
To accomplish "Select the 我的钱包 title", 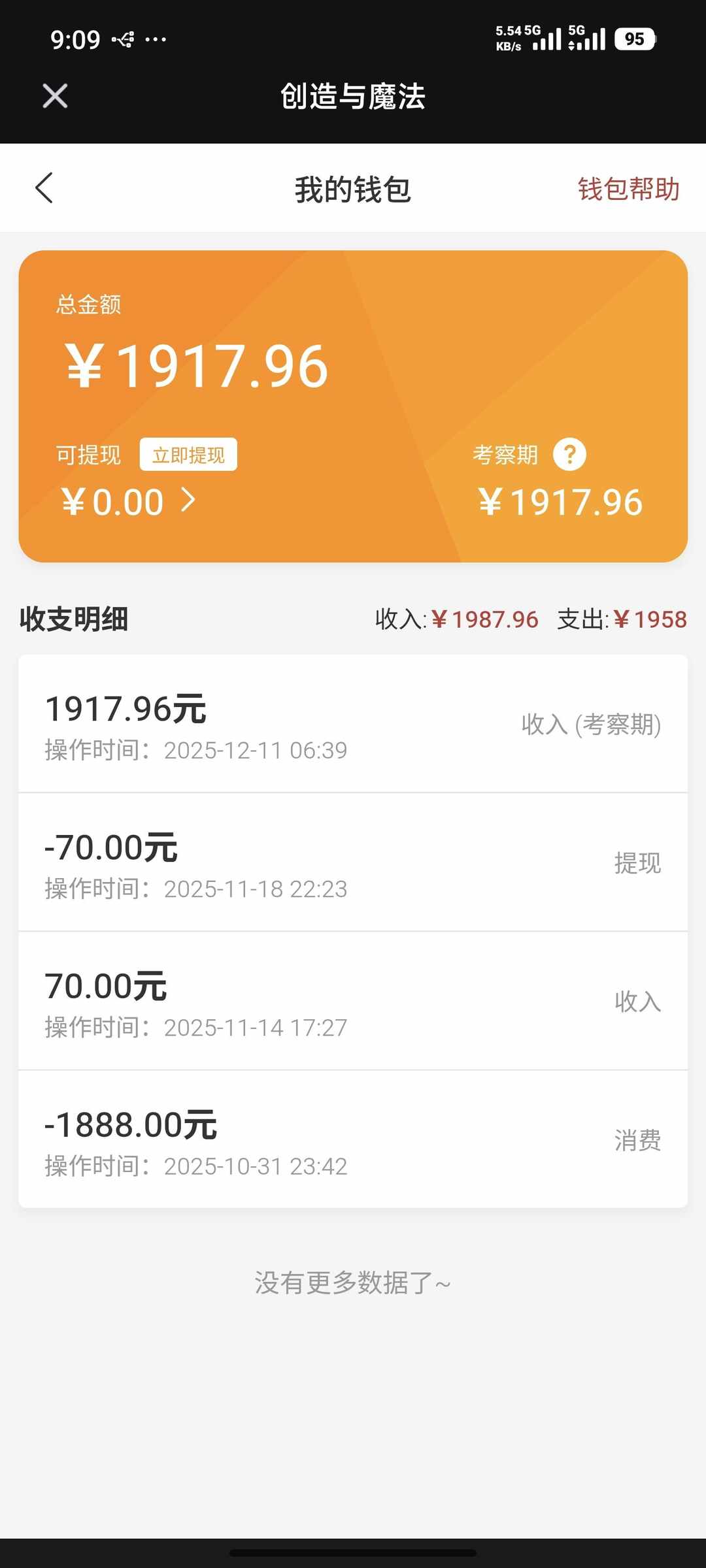I will click(353, 190).
